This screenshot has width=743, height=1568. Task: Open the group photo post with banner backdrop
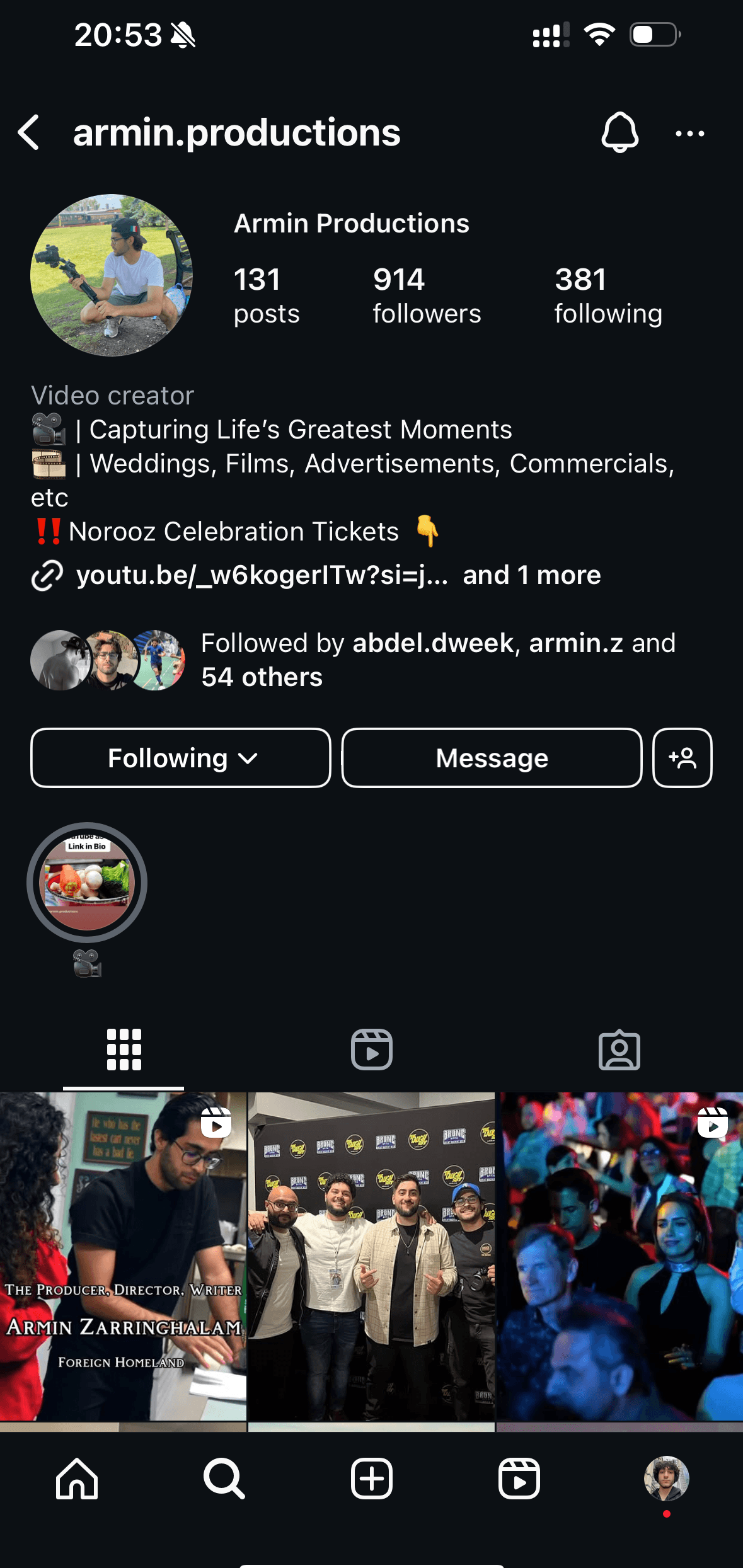coord(371,1256)
